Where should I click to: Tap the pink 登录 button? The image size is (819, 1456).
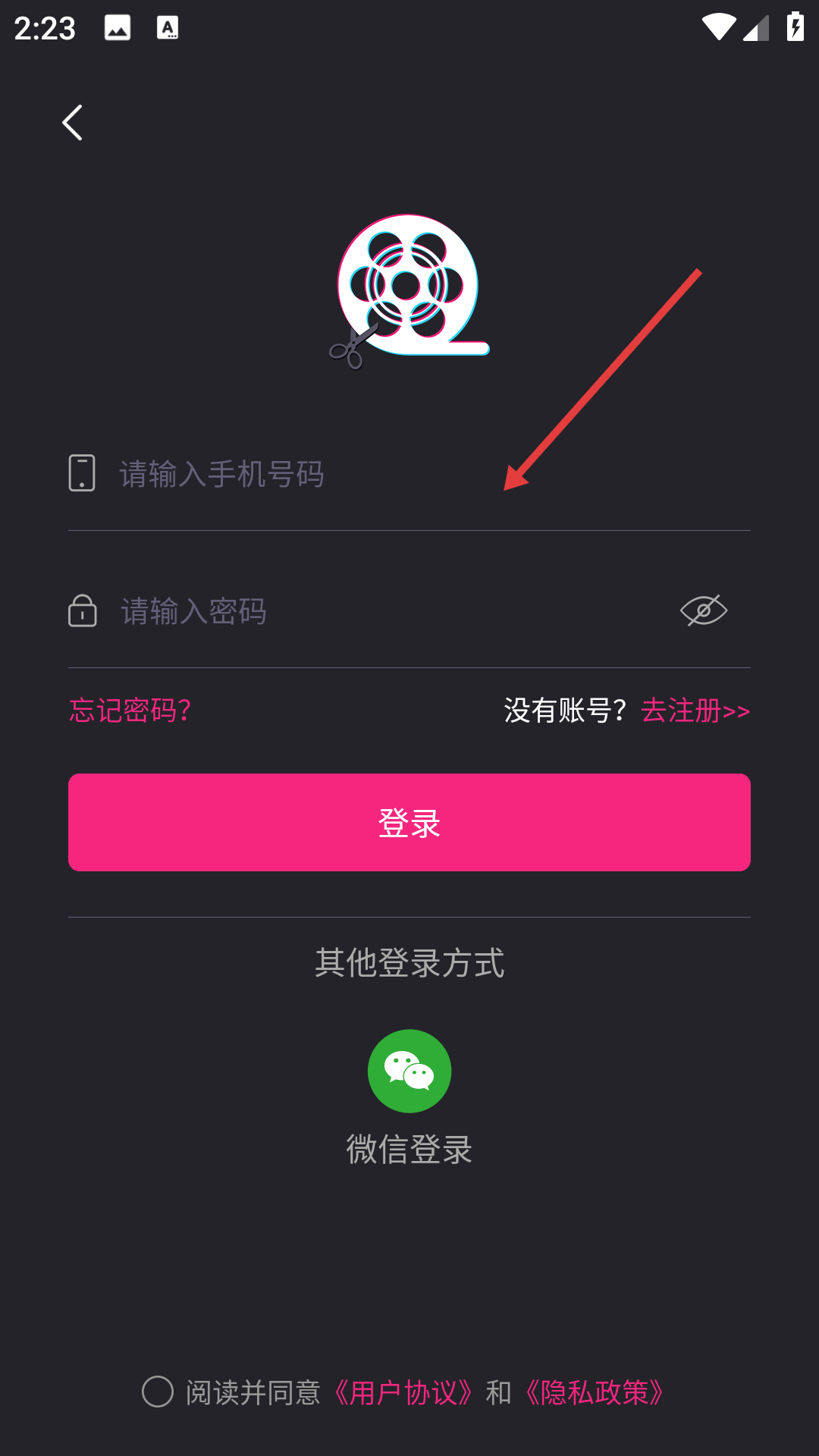click(409, 822)
